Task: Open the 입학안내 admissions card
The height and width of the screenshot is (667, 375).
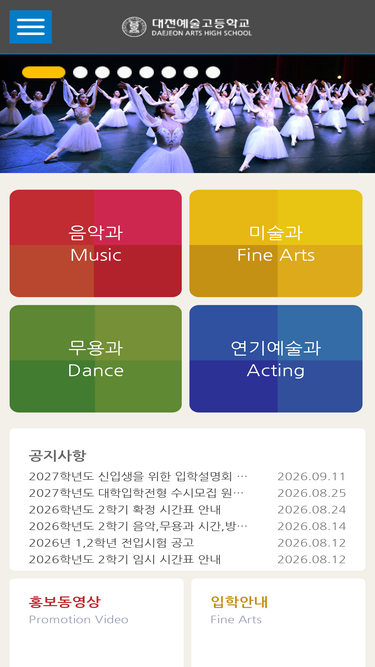Action: click(x=278, y=623)
